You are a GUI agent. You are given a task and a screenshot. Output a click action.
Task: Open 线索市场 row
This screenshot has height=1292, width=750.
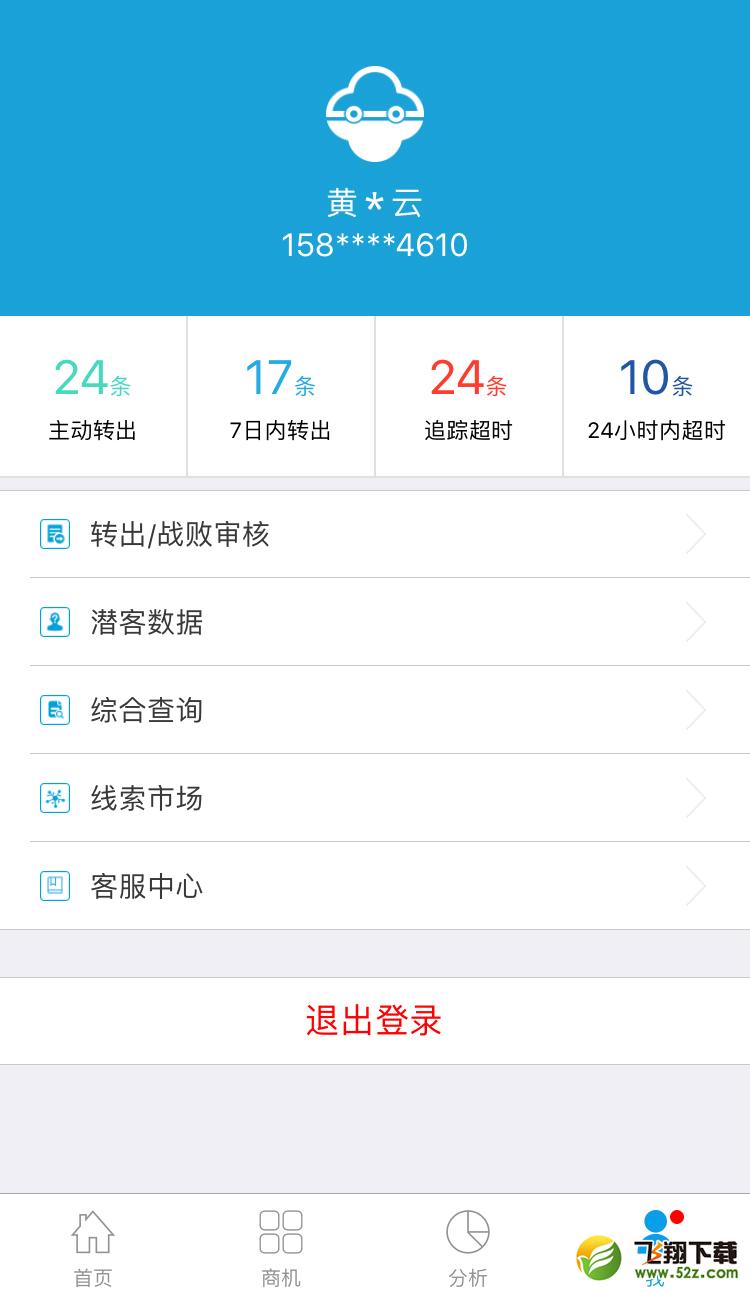(375, 798)
